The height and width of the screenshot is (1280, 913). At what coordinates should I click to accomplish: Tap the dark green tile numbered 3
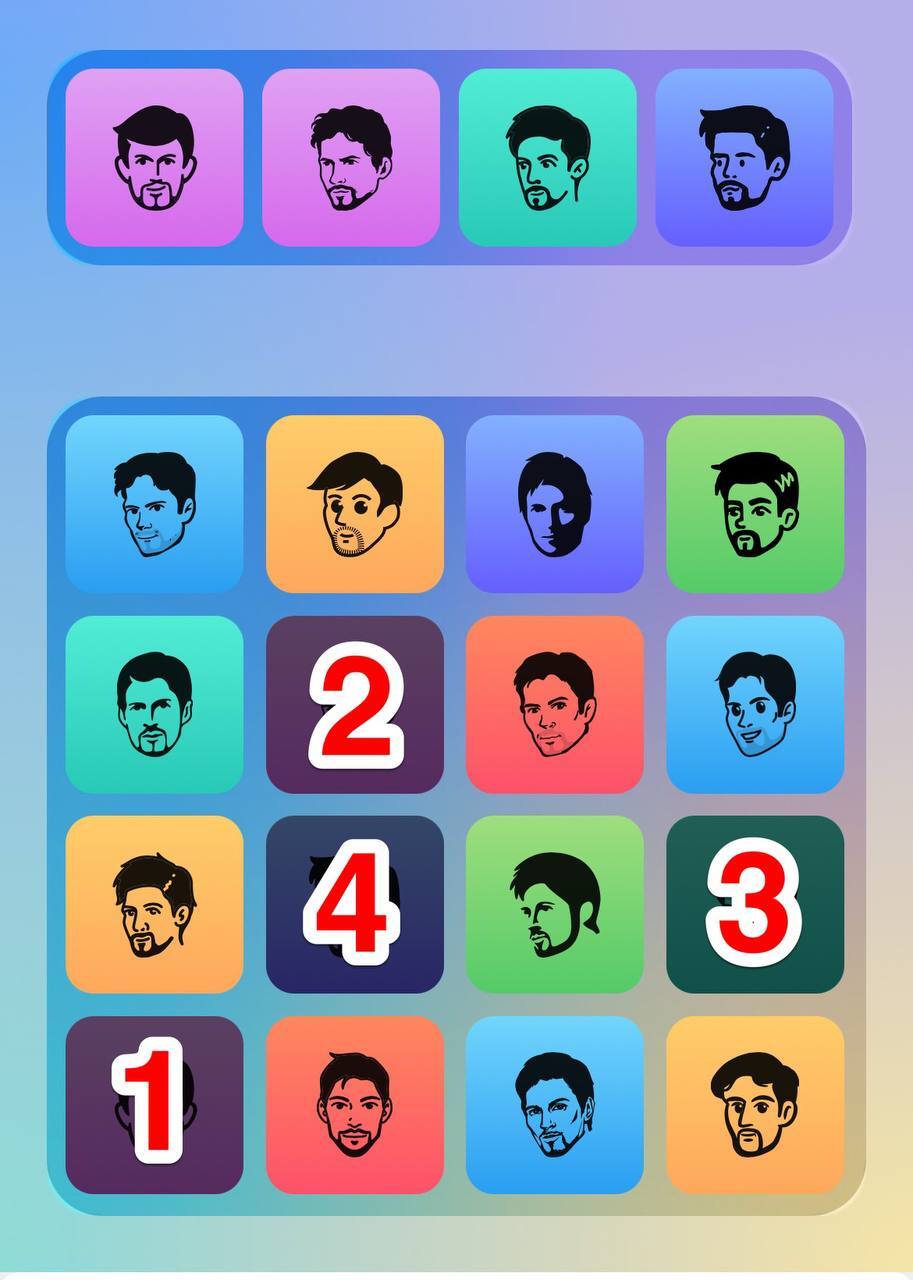click(x=754, y=904)
